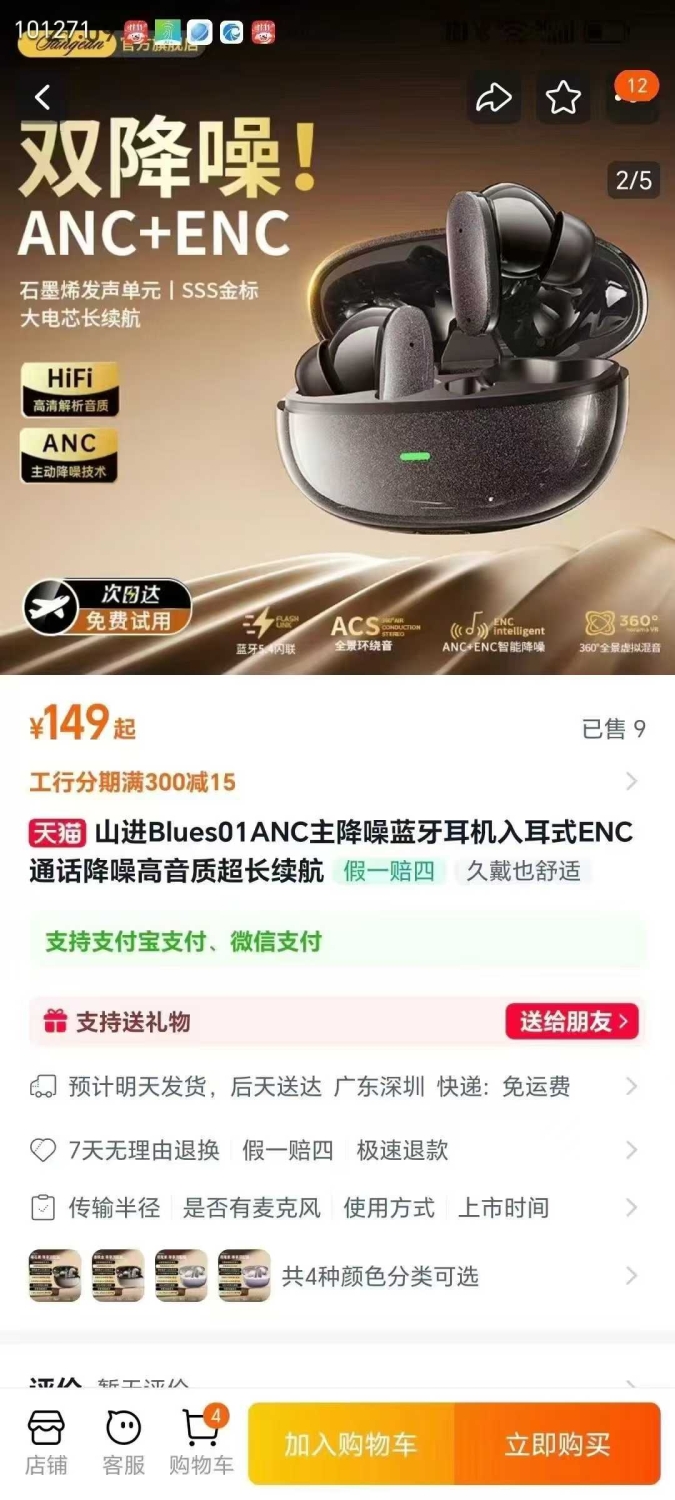Image resolution: width=675 pixels, height=1500 pixels.
Task: Visit the 店铺 store page
Action: pos(46,1443)
